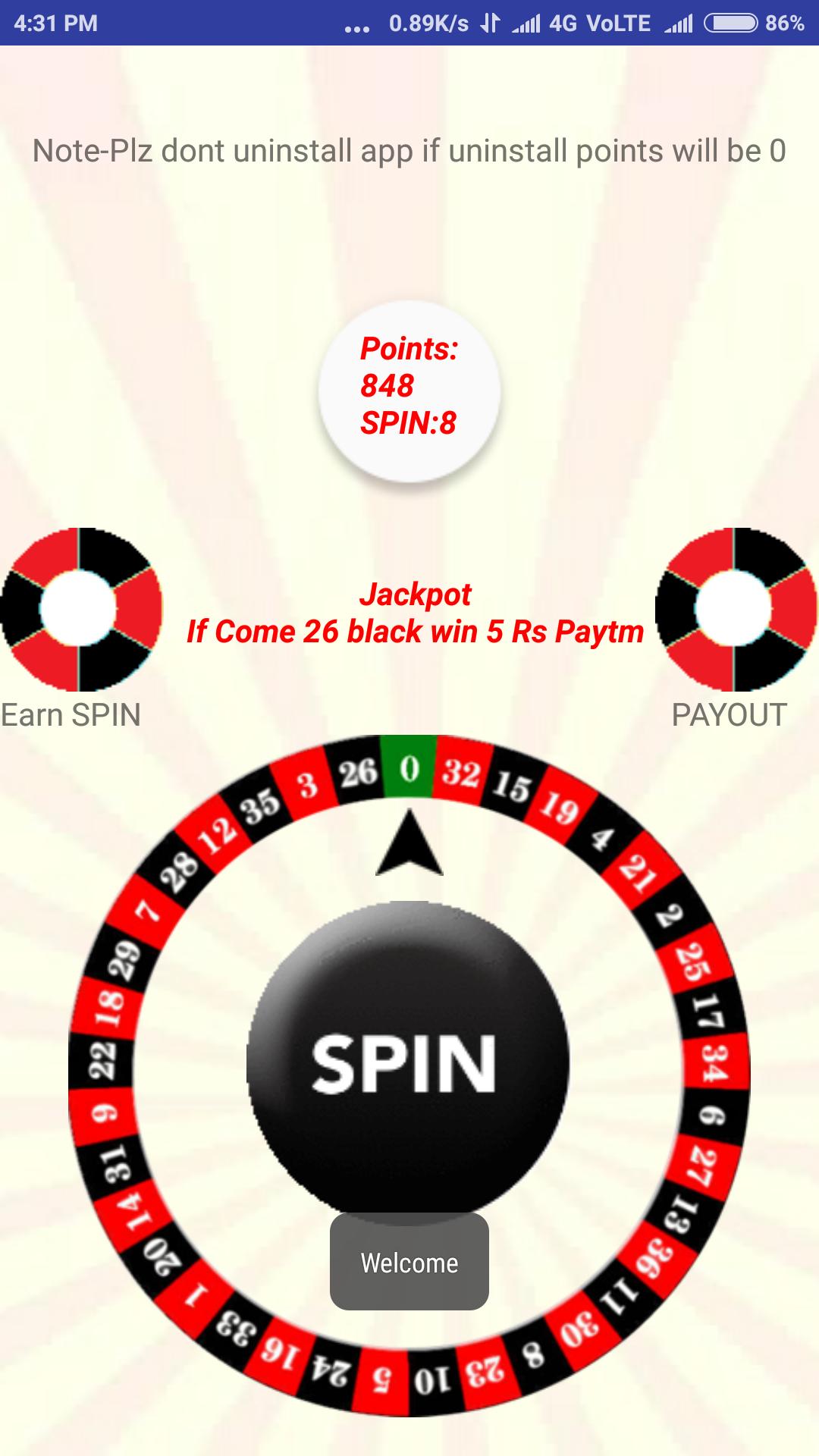Open the PAYOUT wheel

(734, 609)
